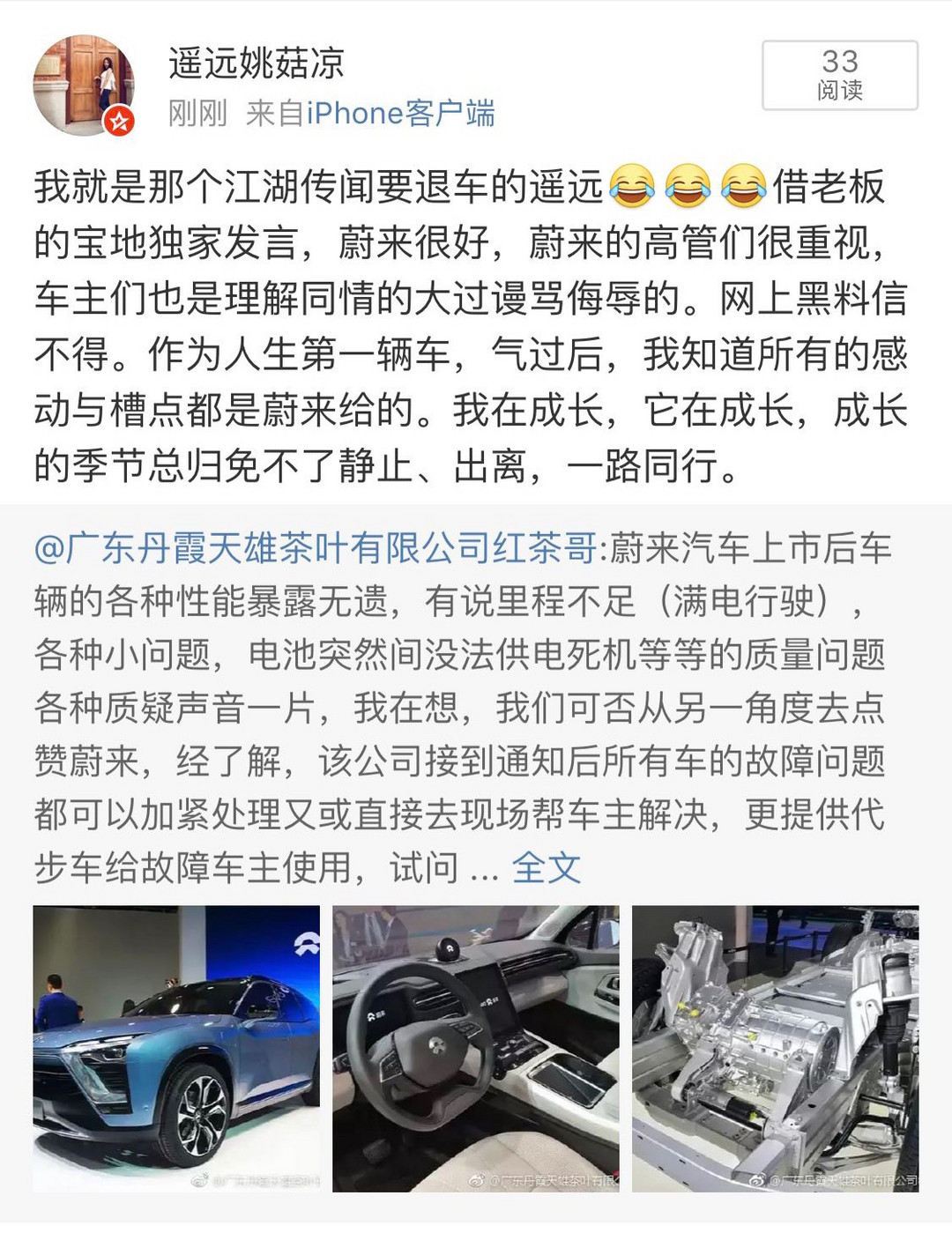The image size is (952, 1233).
Task: Open the blue NIO car photo
Action: [176, 1048]
